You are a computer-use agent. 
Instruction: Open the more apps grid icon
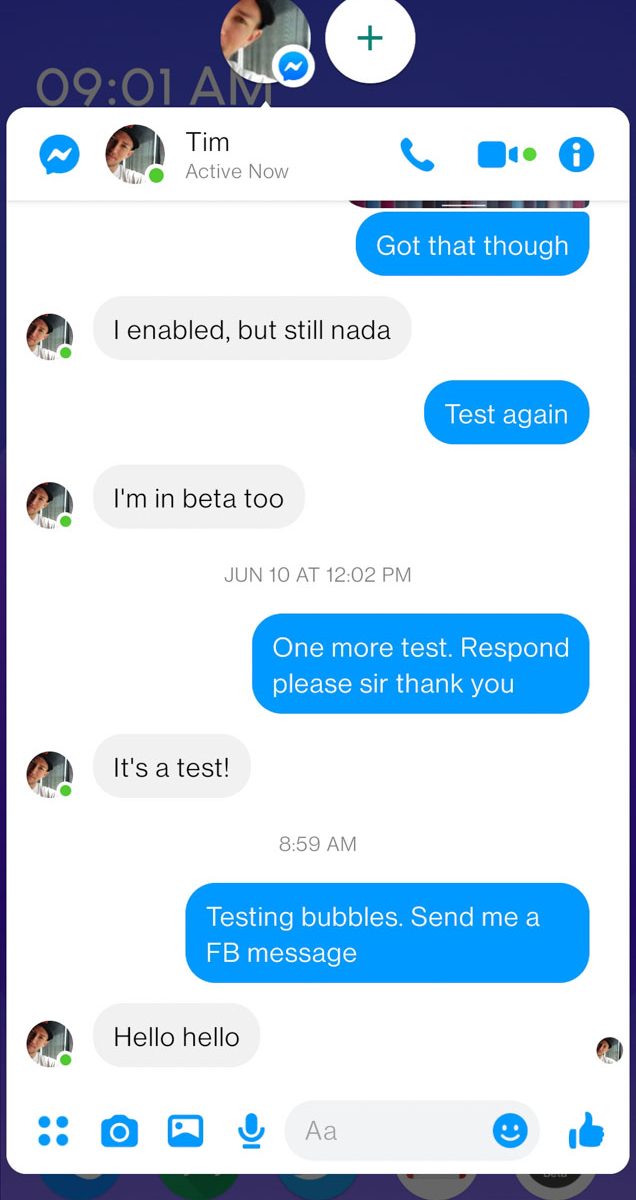pyautogui.click(x=53, y=1131)
